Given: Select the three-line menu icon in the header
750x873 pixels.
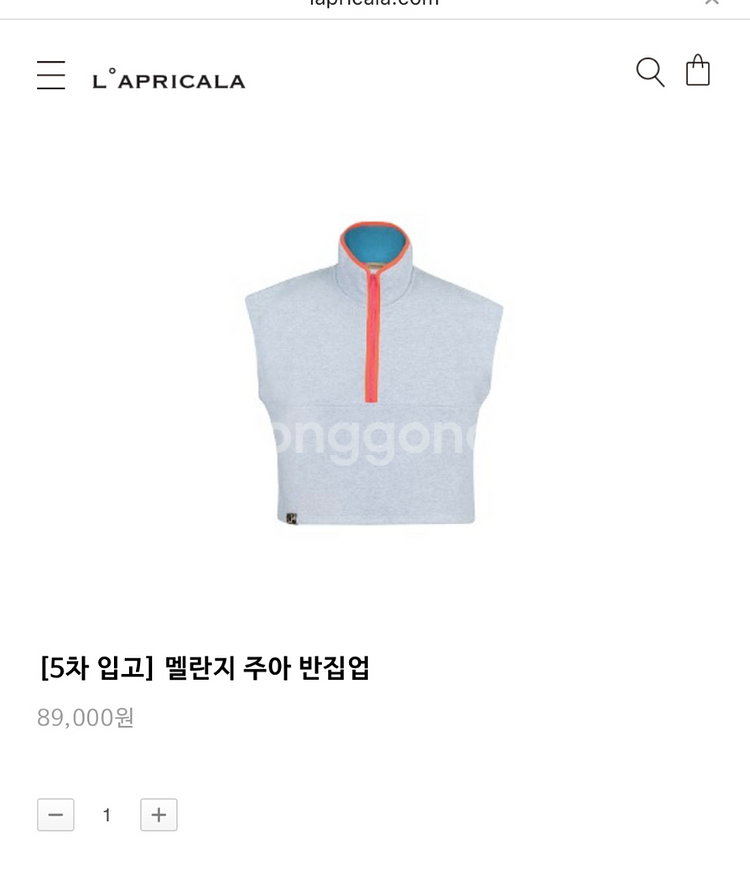Looking at the screenshot, I should pos(51,74).
